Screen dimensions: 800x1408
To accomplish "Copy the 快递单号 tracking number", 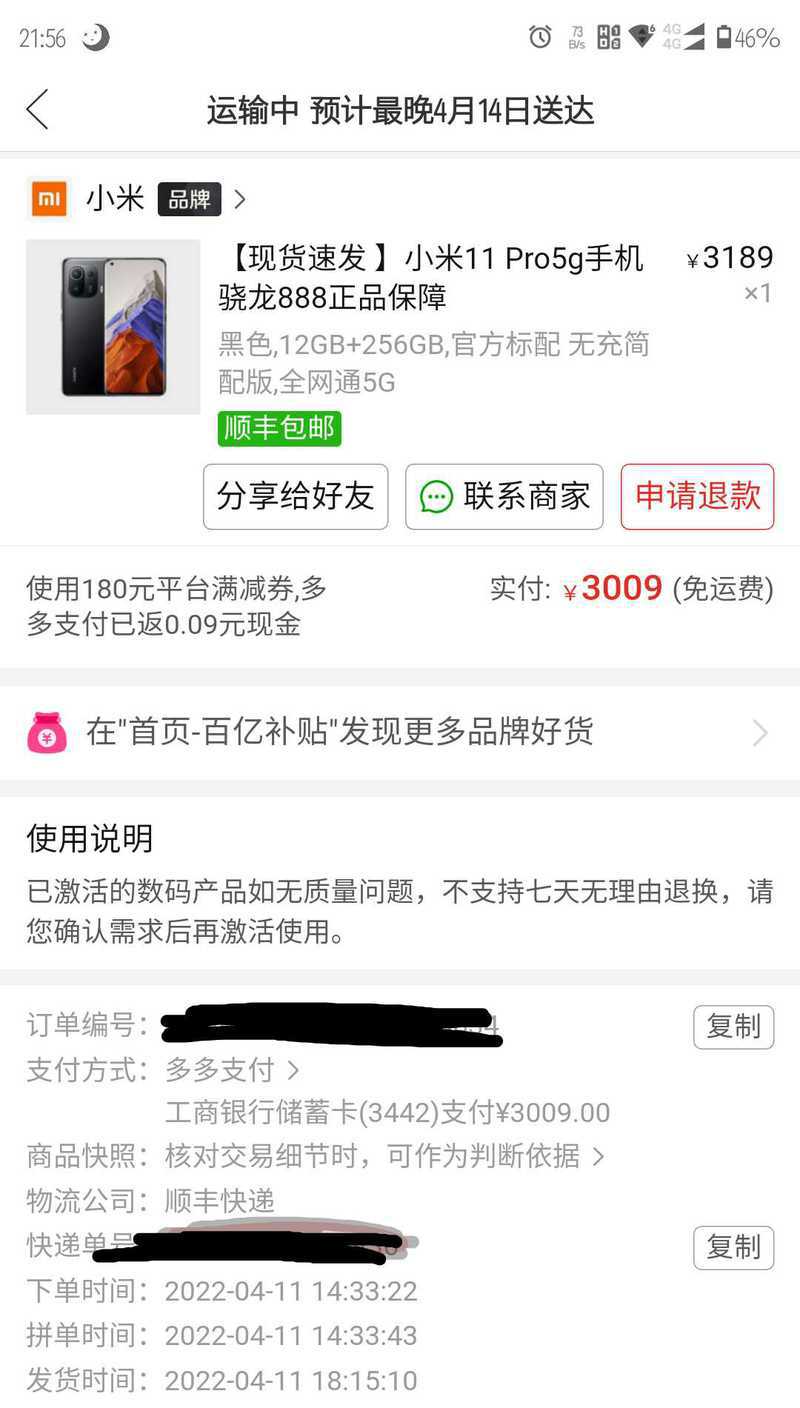I will pos(733,1247).
